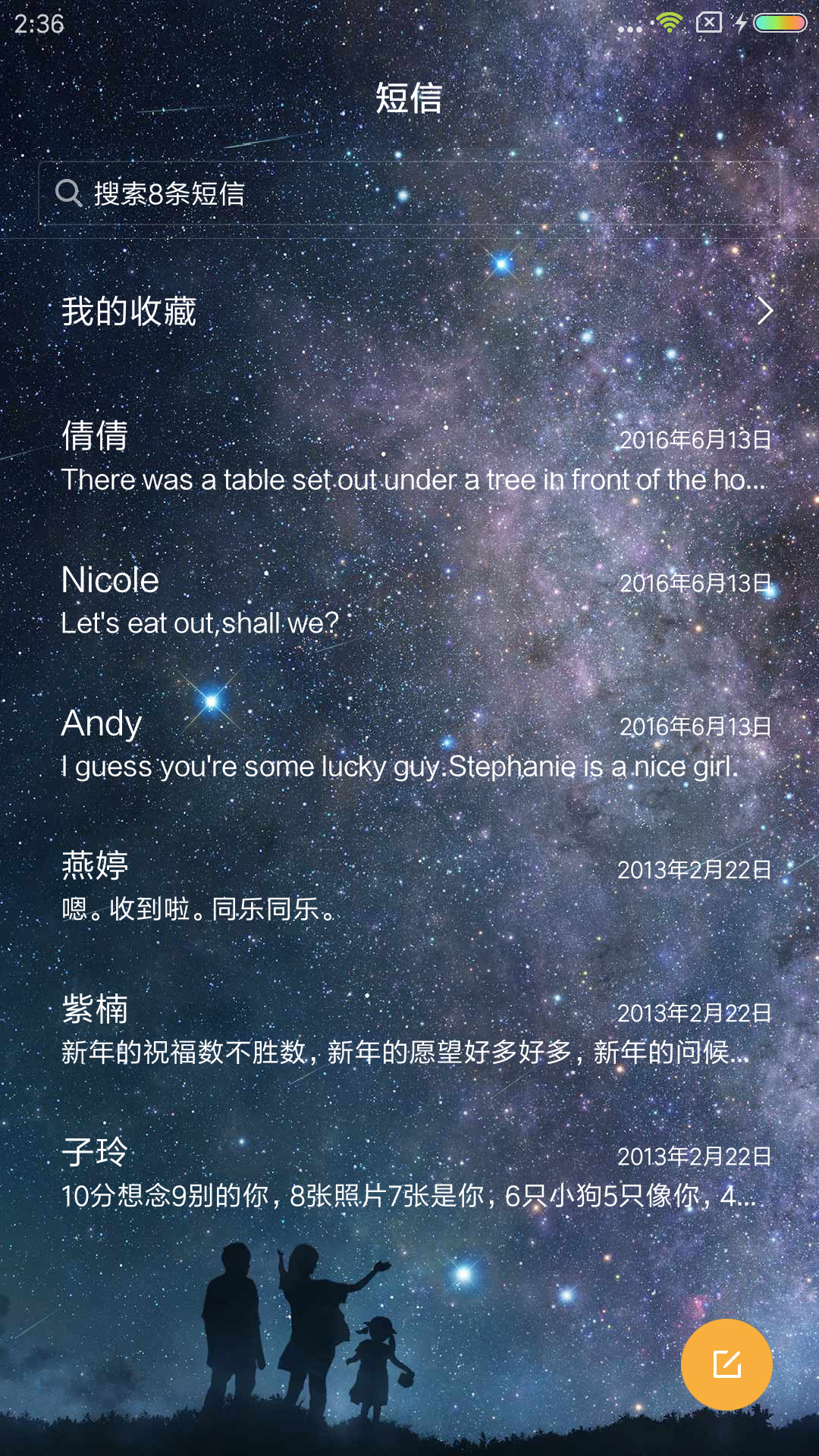Image resolution: width=819 pixels, height=1456 pixels.
Task: Open the message thread from 燕婷
Action: pyautogui.click(x=409, y=887)
